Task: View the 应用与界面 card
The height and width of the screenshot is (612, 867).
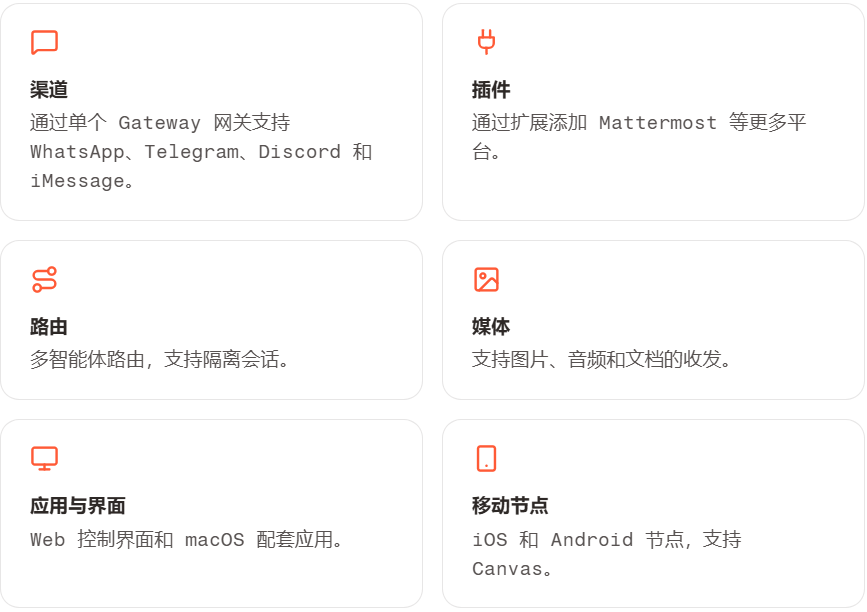Action: coord(211,512)
